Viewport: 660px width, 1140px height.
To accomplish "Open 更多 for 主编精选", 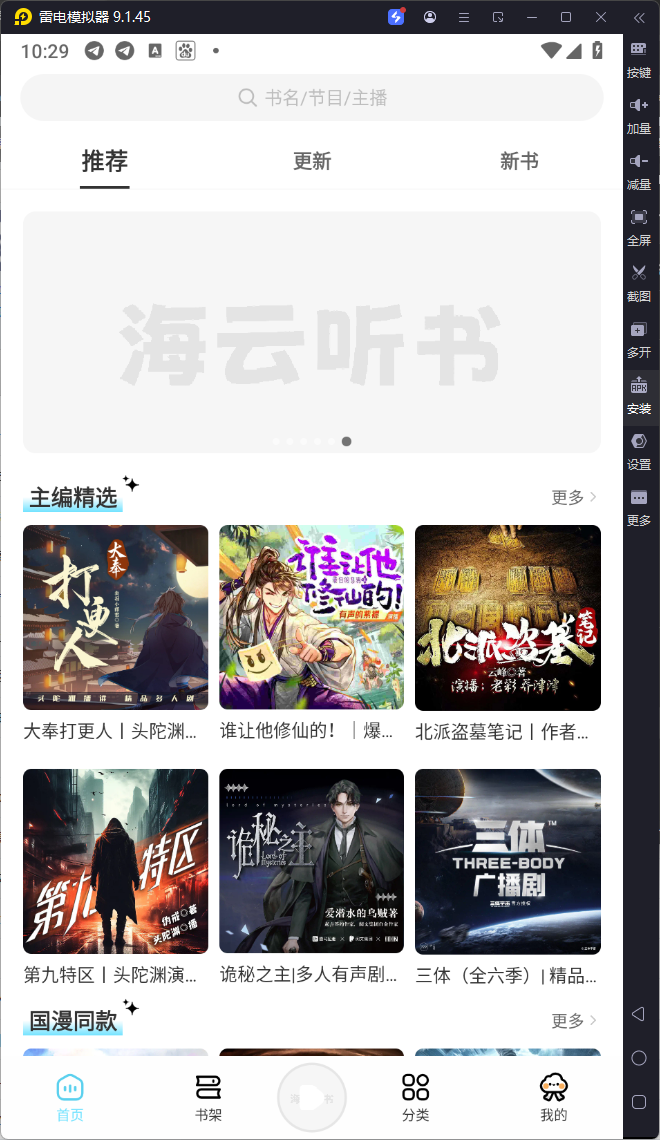I will 574,497.
